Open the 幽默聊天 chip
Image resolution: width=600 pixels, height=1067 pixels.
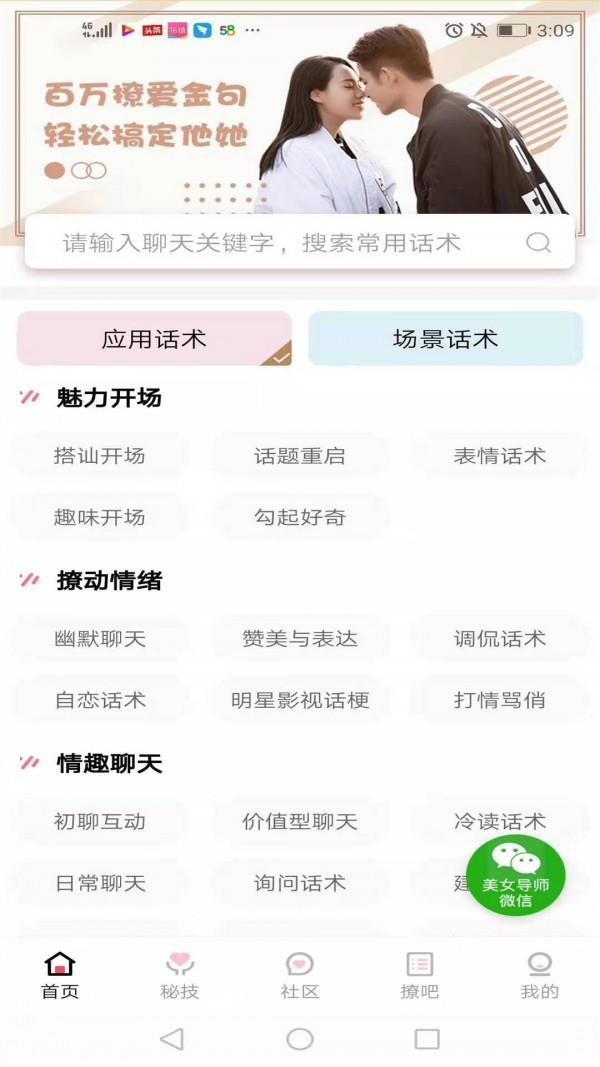[x=99, y=639]
